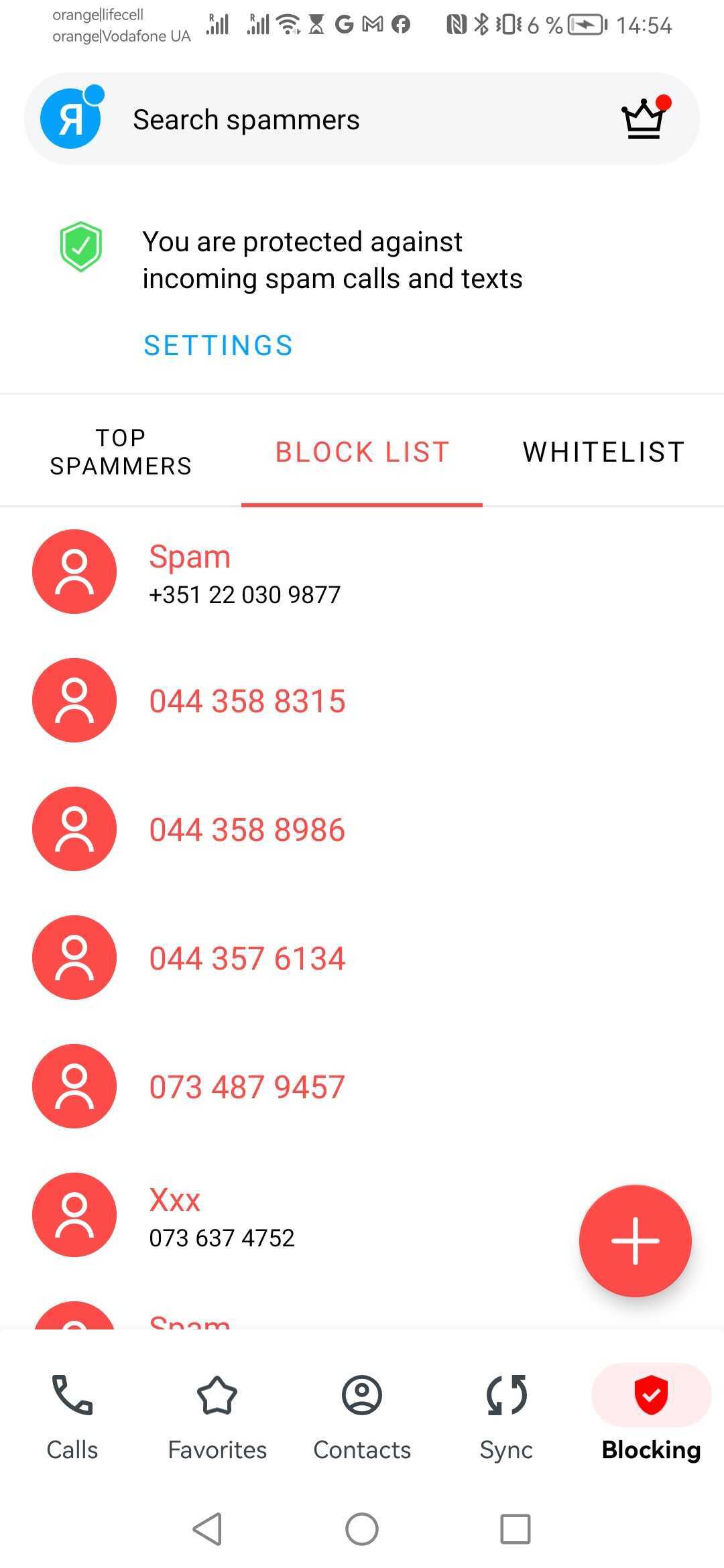Tap the Search spammers field
Image resolution: width=724 pixels, height=1568 pixels.
click(x=335, y=120)
